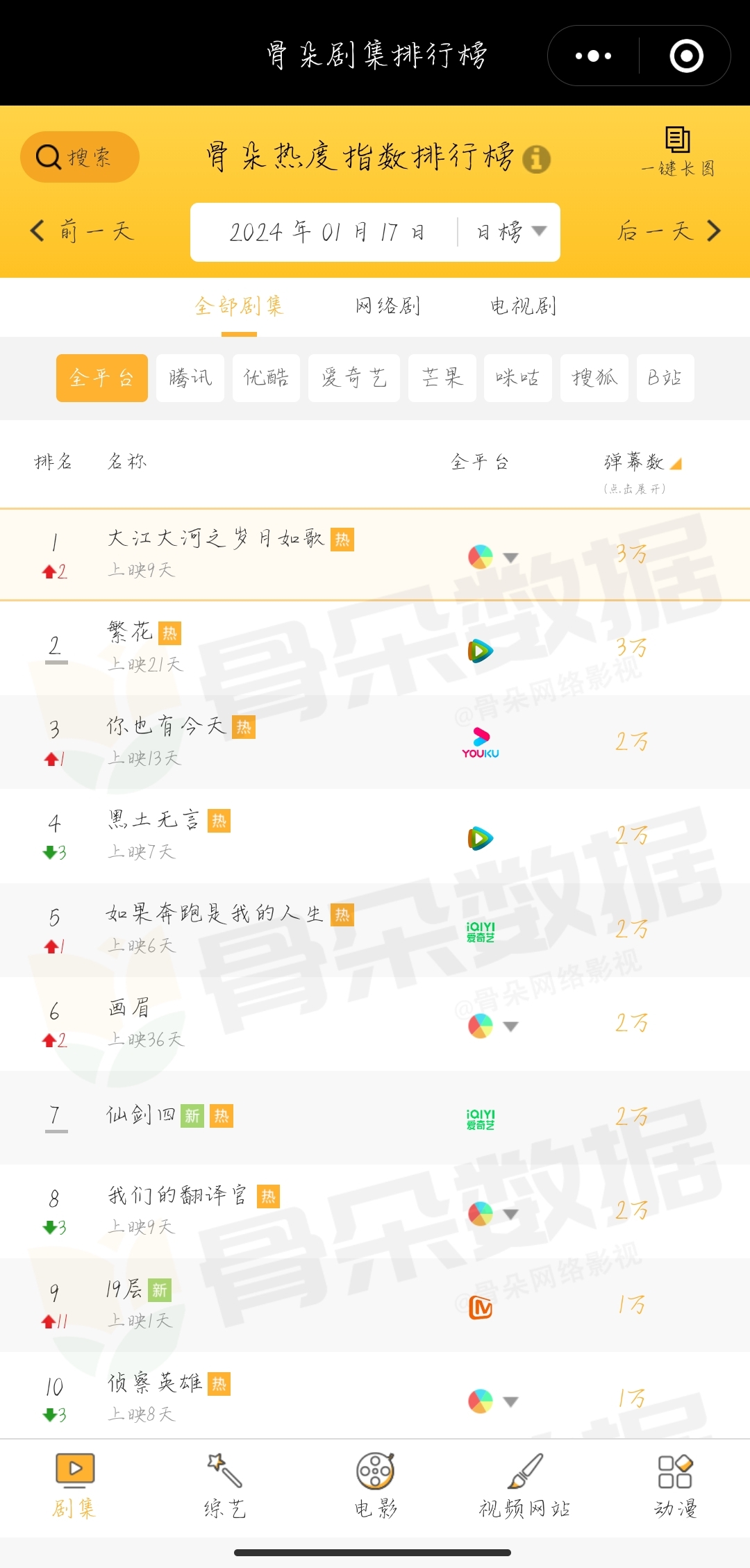The image size is (750, 1568).
Task: Go to 后一天 next day
Action: (669, 231)
